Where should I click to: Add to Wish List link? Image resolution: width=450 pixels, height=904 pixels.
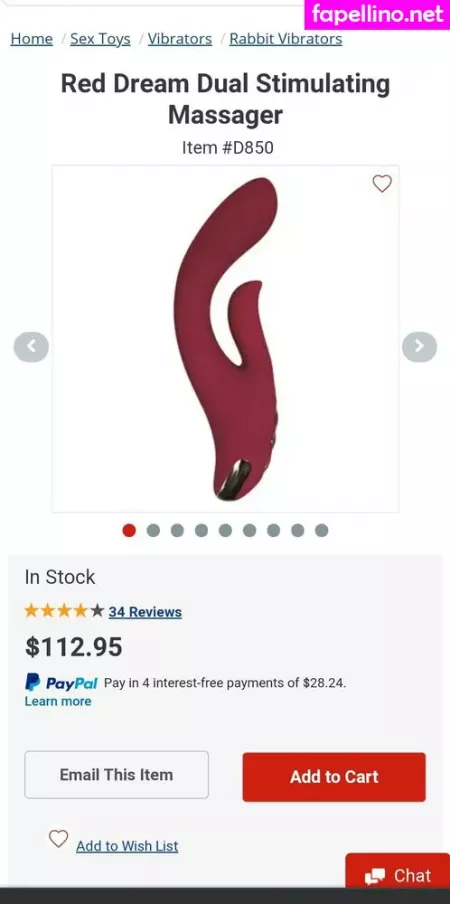[127, 846]
